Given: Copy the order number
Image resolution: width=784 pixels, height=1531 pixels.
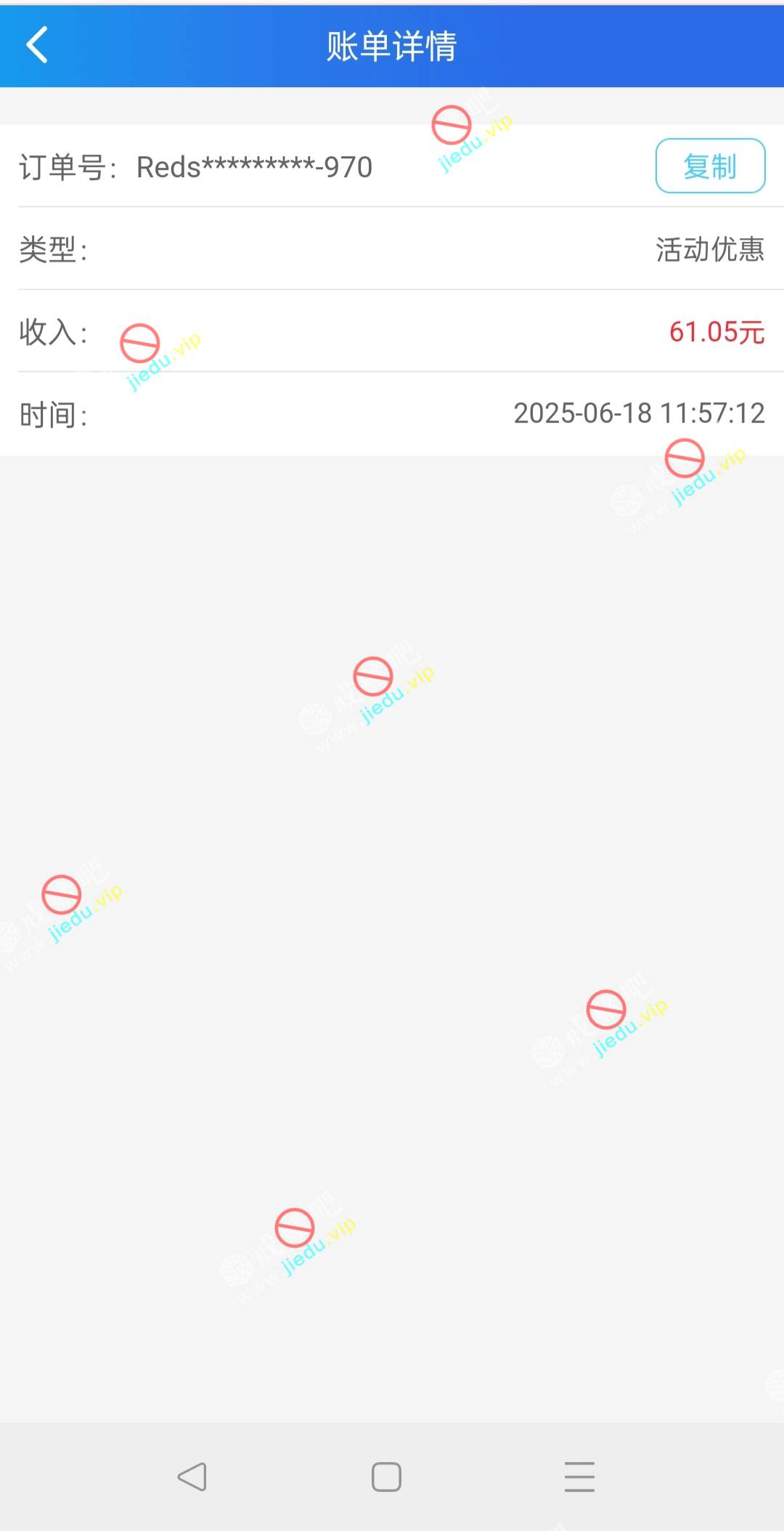Looking at the screenshot, I should (709, 166).
